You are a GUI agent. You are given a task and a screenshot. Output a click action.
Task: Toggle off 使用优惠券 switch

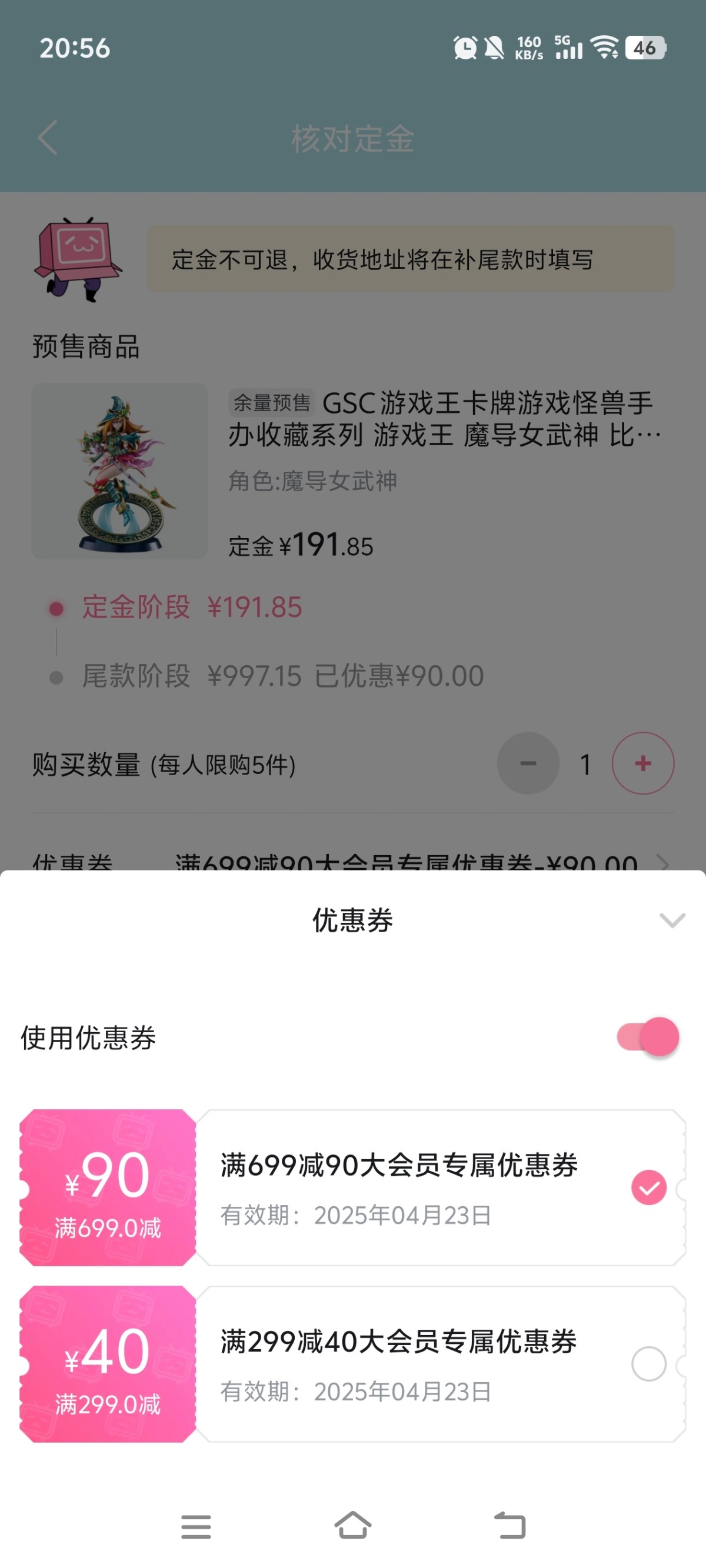[x=648, y=1036]
